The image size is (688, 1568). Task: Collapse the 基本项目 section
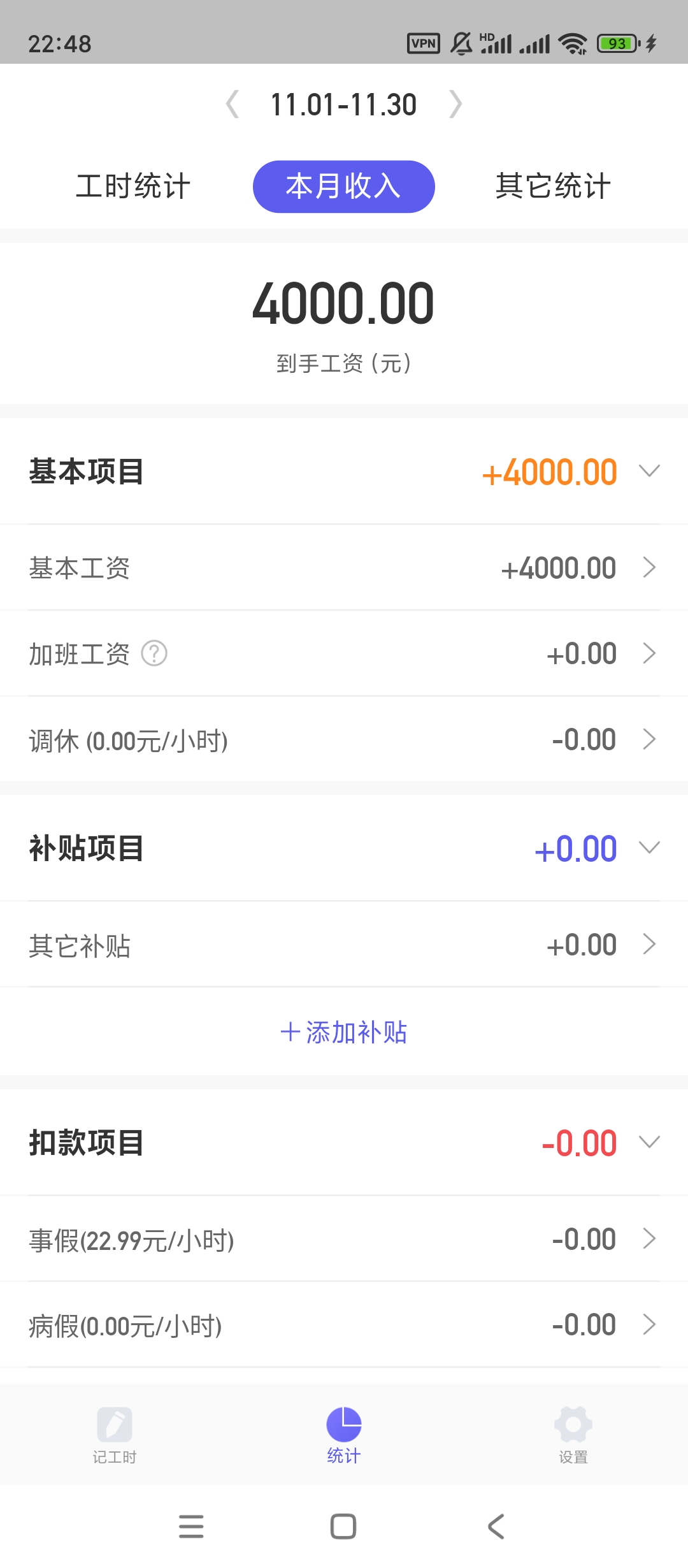(649, 472)
